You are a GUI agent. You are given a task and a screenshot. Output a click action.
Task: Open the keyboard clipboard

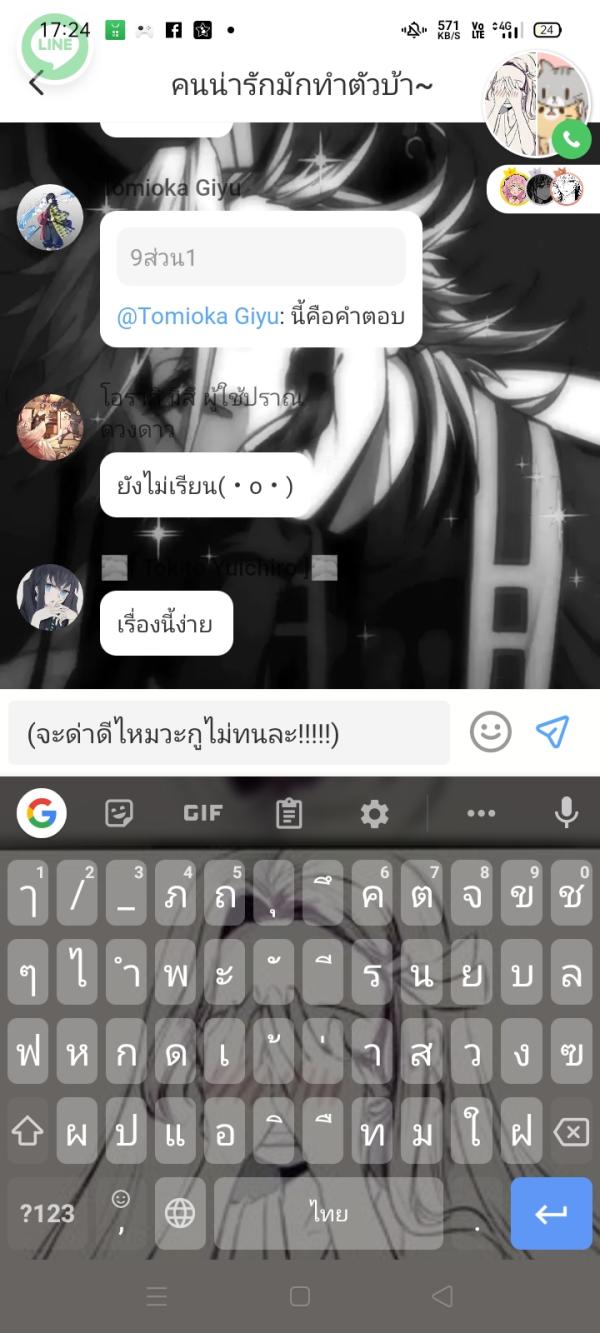click(x=289, y=813)
